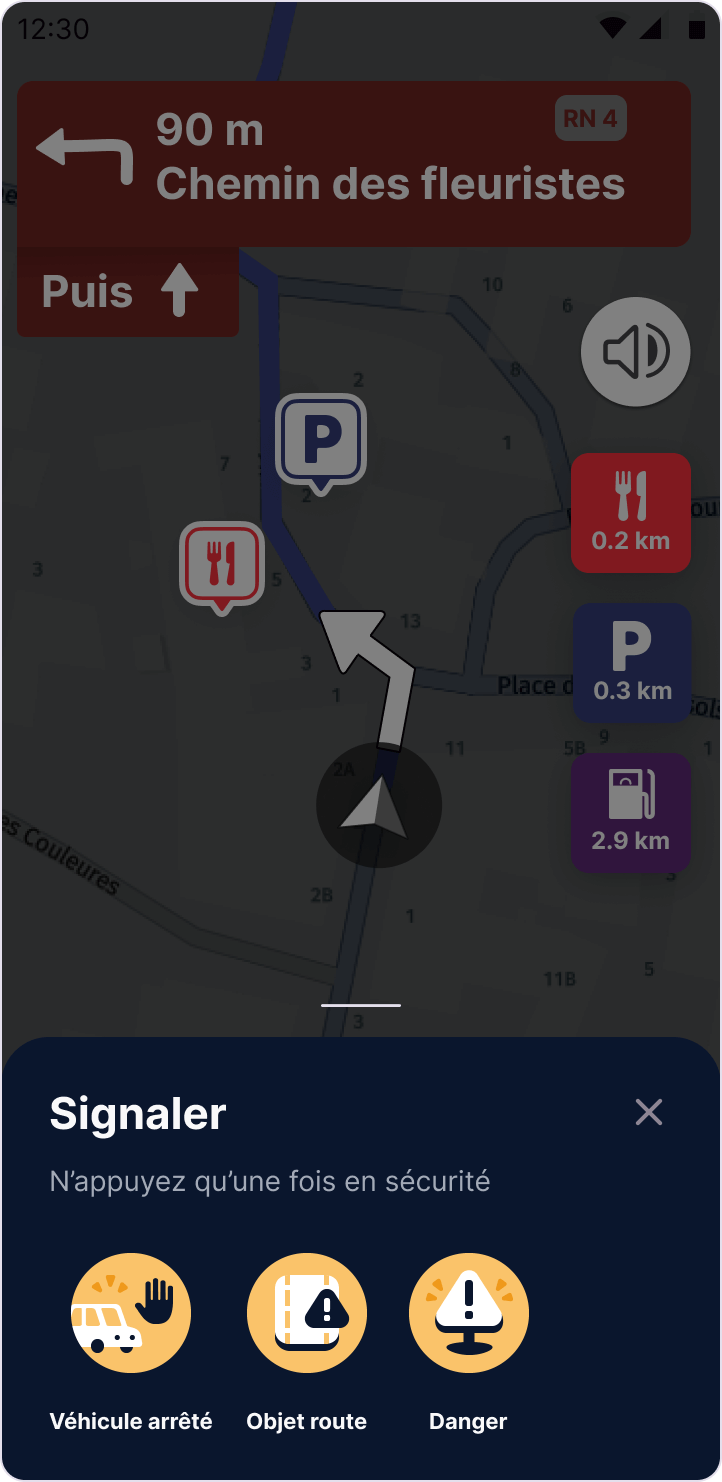
Task: Report a Danger on the road
Action: coord(469,1313)
